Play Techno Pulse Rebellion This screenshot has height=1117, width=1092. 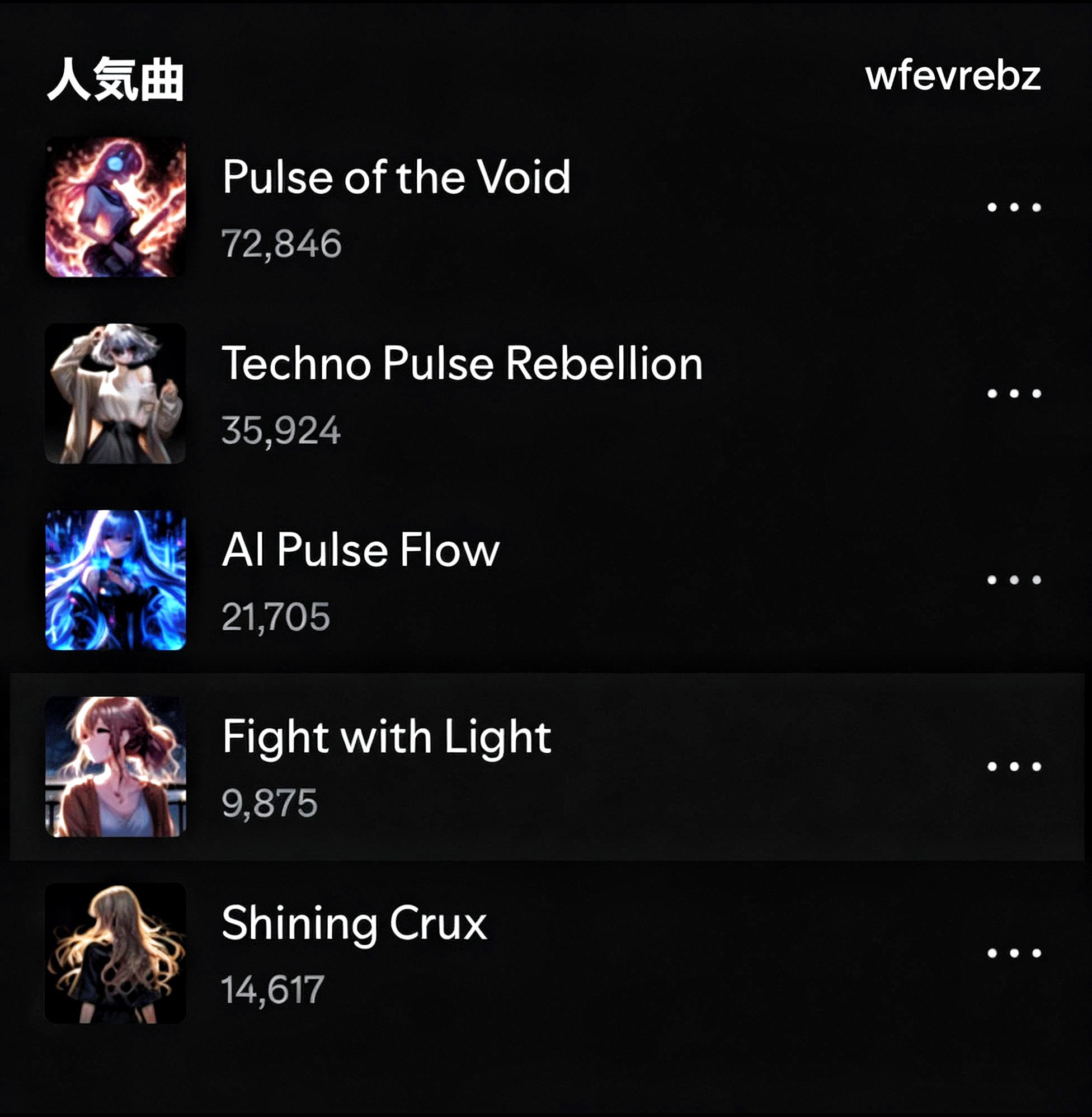[462, 364]
